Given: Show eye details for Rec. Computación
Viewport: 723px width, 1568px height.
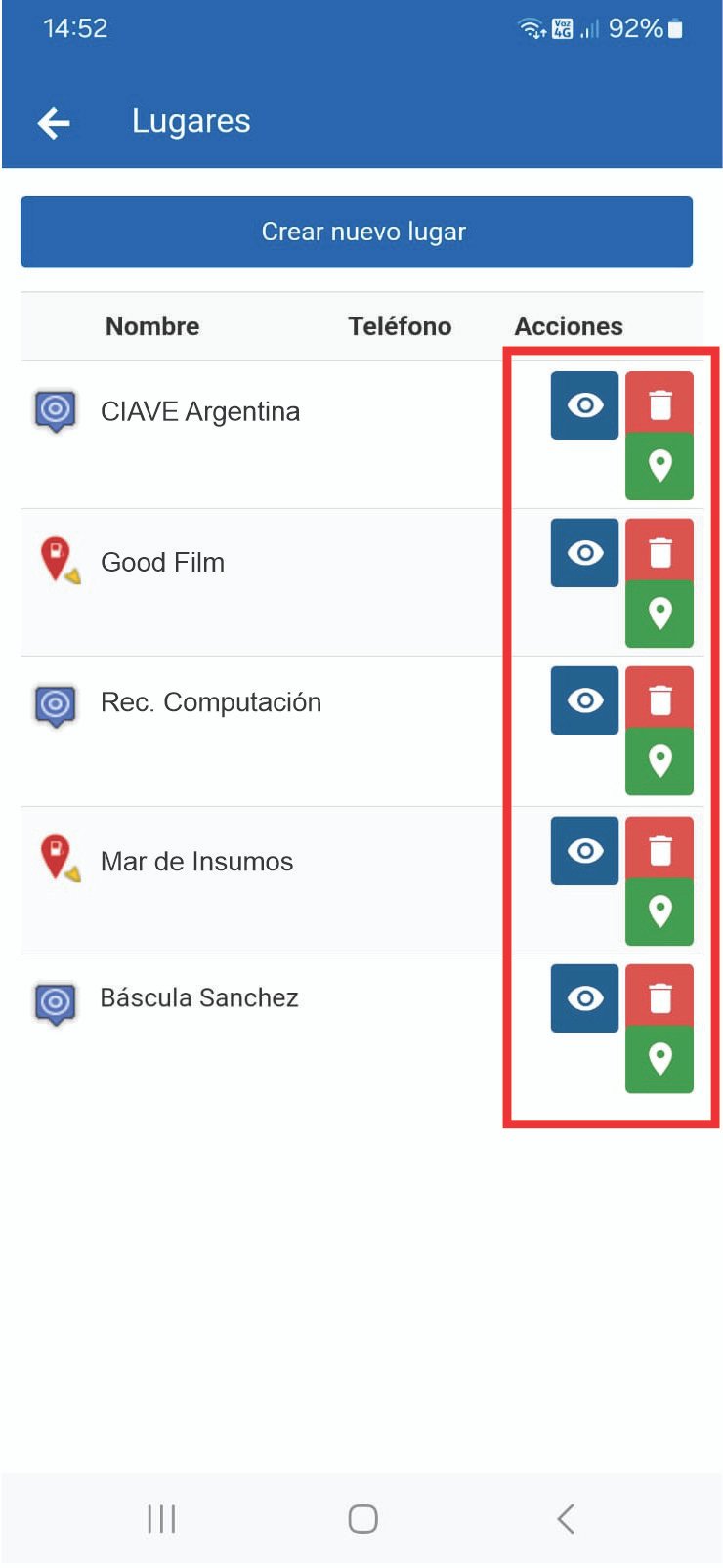Looking at the screenshot, I should coord(583,699).
